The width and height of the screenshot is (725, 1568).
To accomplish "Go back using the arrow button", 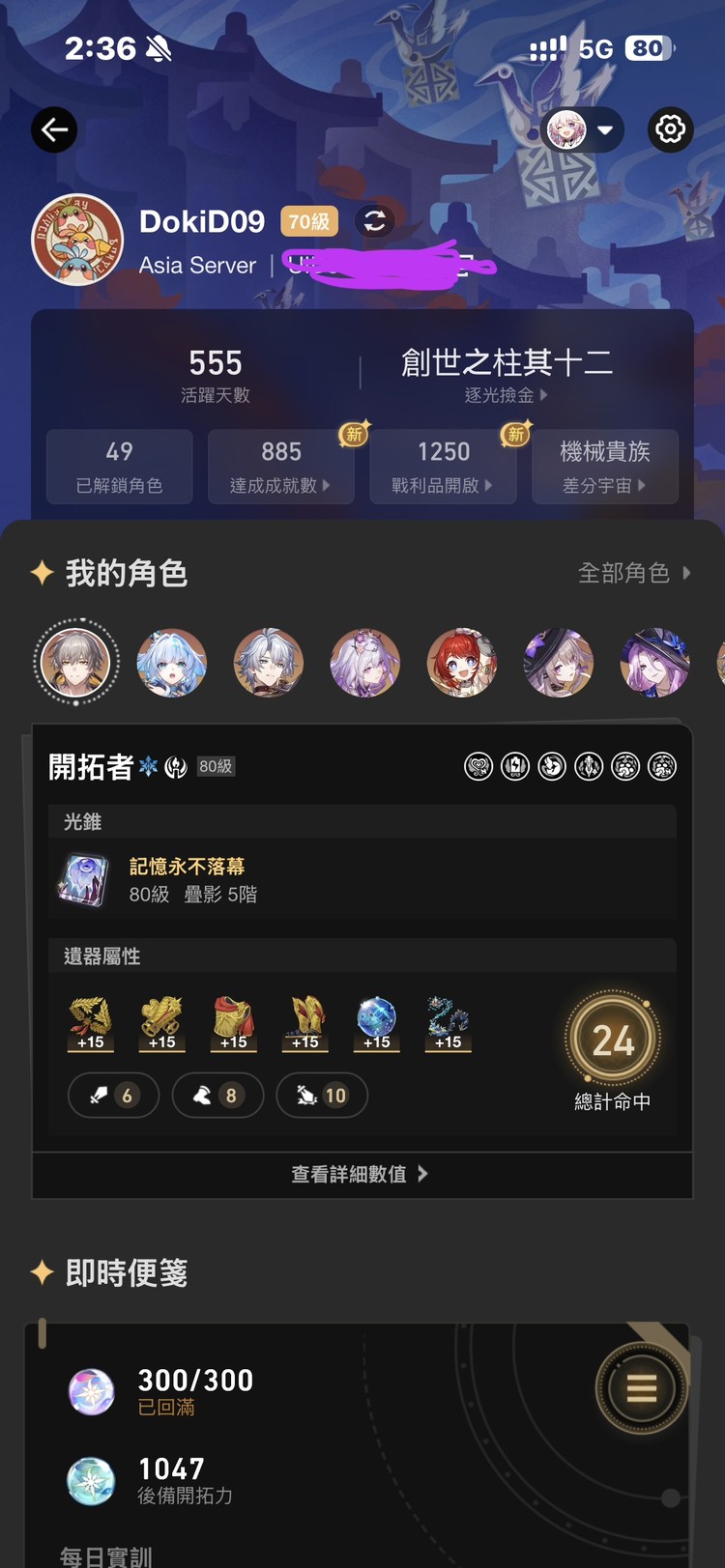I will (x=54, y=129).
